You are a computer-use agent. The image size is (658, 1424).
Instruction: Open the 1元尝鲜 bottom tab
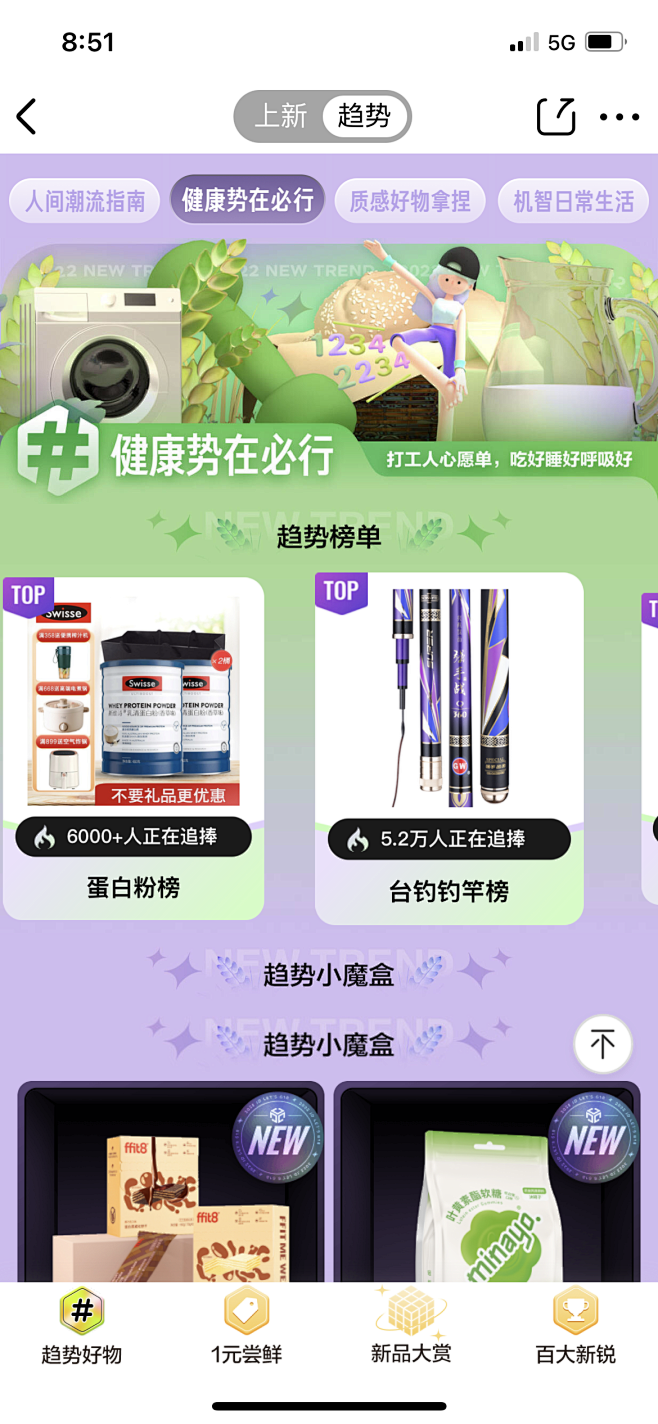pyautogui.click(x=246, y=1327)
